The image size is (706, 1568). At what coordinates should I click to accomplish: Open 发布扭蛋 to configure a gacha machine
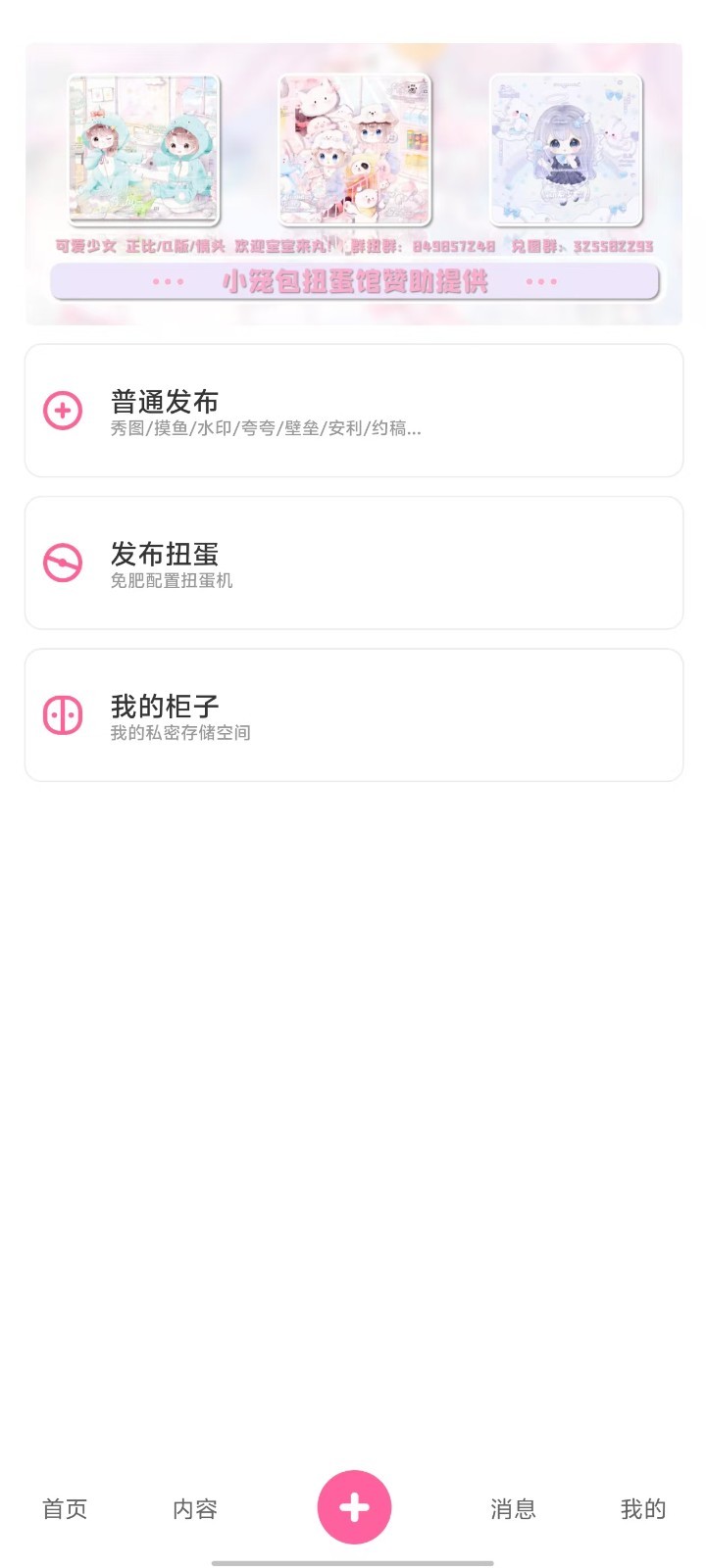tap(353, 563)
